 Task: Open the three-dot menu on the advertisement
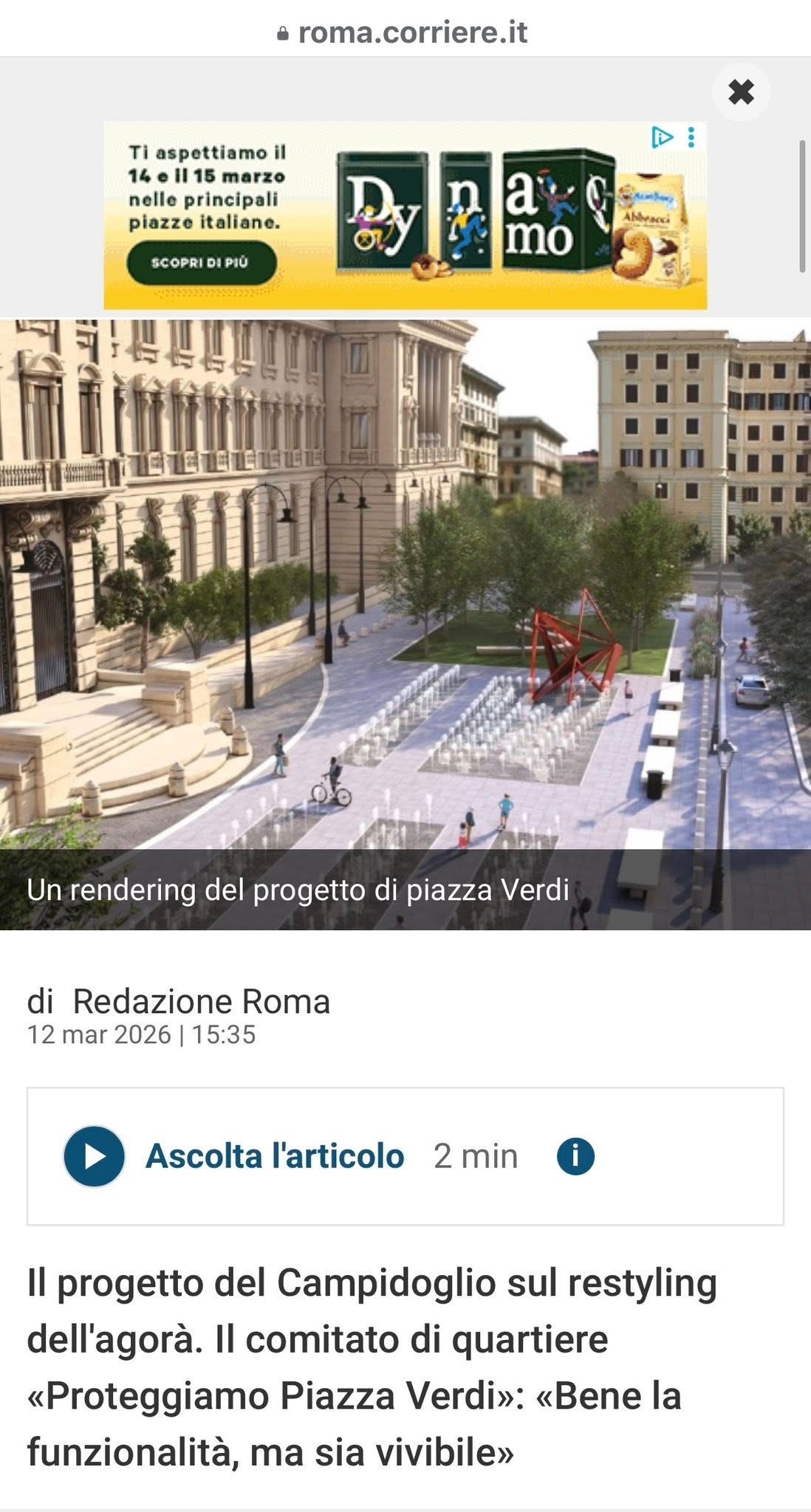[691, 137]
